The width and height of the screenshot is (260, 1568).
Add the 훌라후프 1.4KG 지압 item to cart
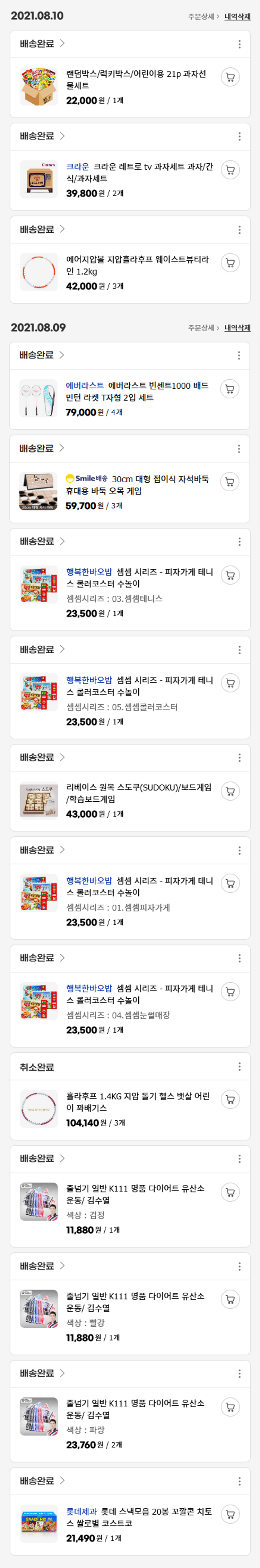click(x=230, y=1099)
